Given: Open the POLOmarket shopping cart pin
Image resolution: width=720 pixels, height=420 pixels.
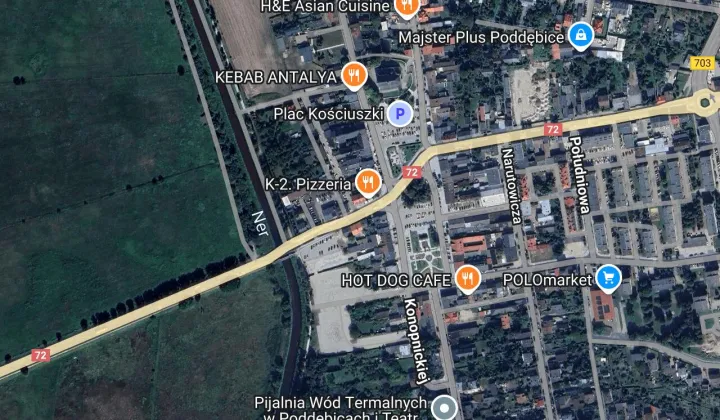Looking at the screenshot, I should [607, 279].
